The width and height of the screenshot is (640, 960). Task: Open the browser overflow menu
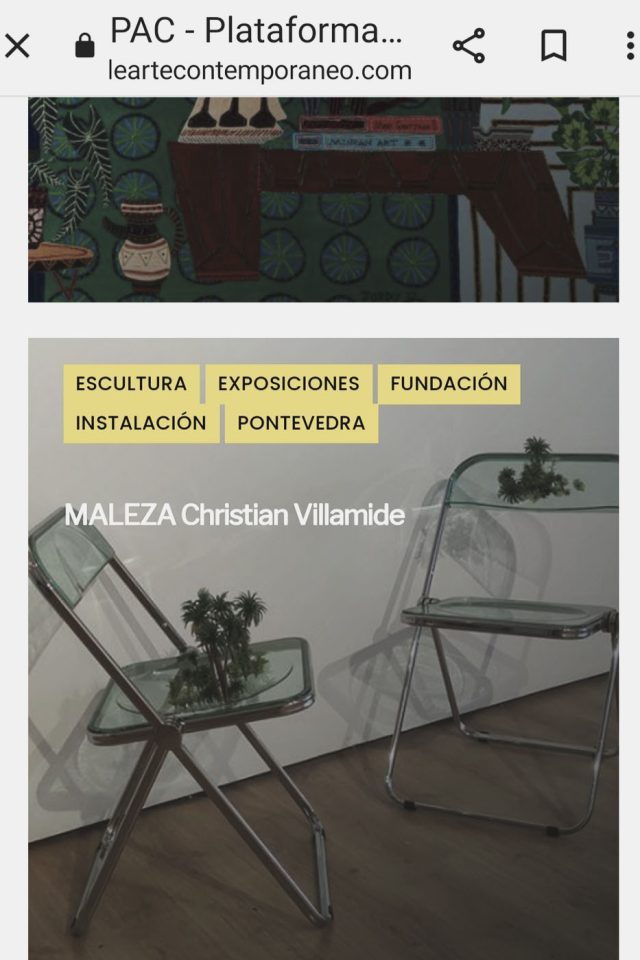(630, 45)
